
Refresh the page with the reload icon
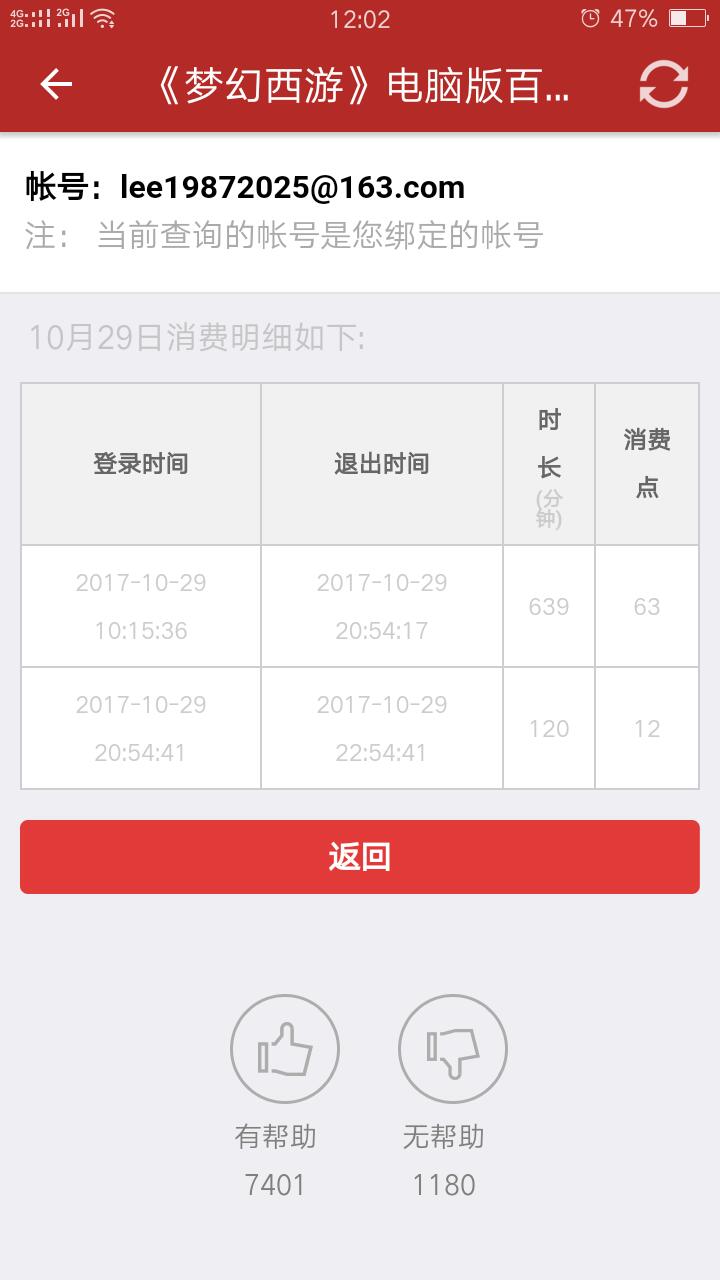tap(664, 85)
